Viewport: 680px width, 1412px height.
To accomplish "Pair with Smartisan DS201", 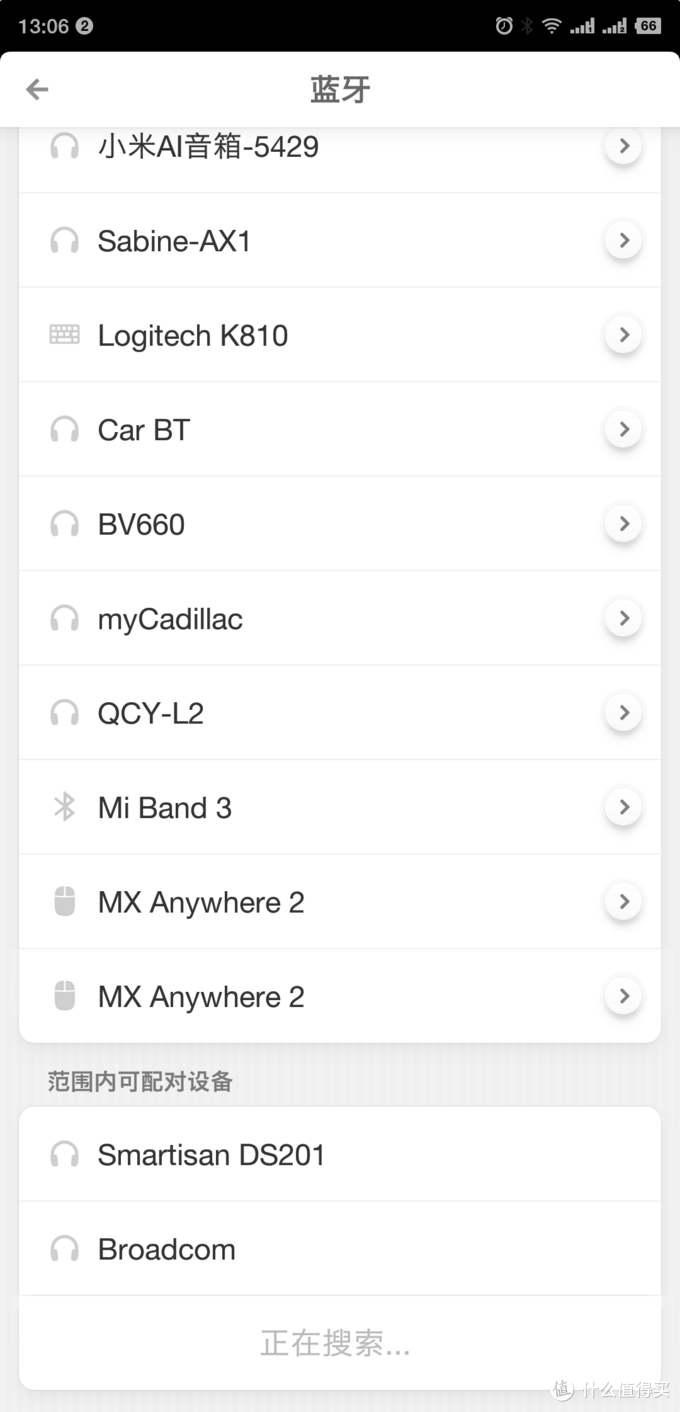I will (x=300, y=1155).
